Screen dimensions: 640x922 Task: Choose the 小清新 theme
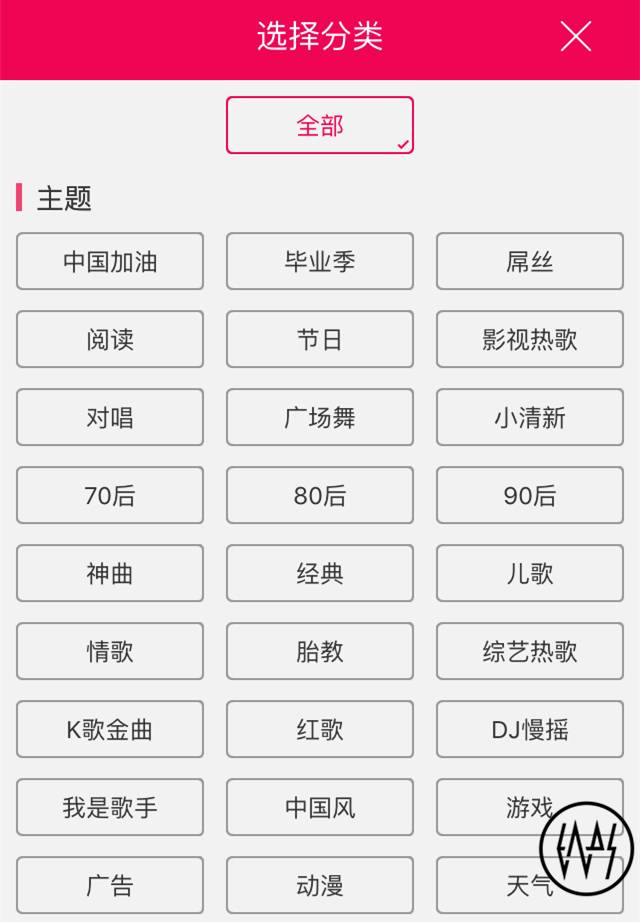[529, 418]
